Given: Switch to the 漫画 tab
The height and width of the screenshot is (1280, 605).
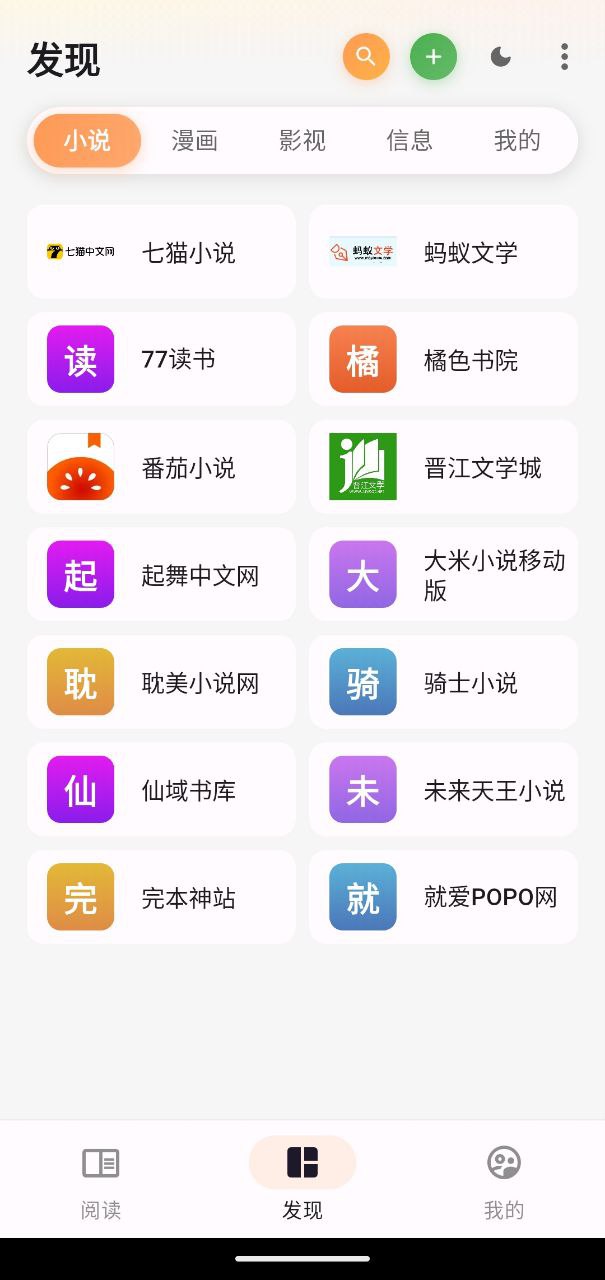Looking at the screenshot, I should pyautogui.click(x=194, y=141).
